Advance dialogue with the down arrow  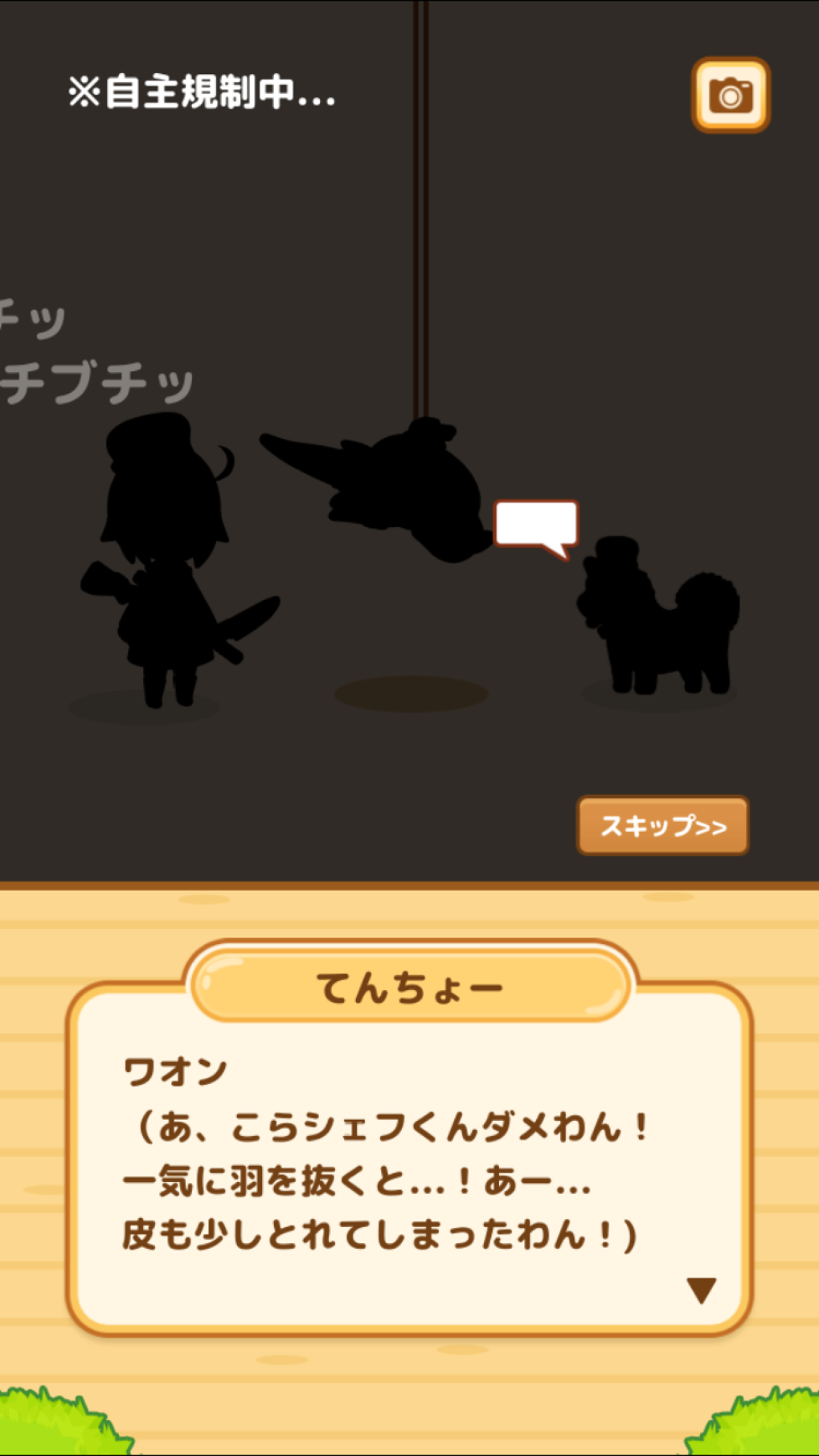tap(701, 1290)
